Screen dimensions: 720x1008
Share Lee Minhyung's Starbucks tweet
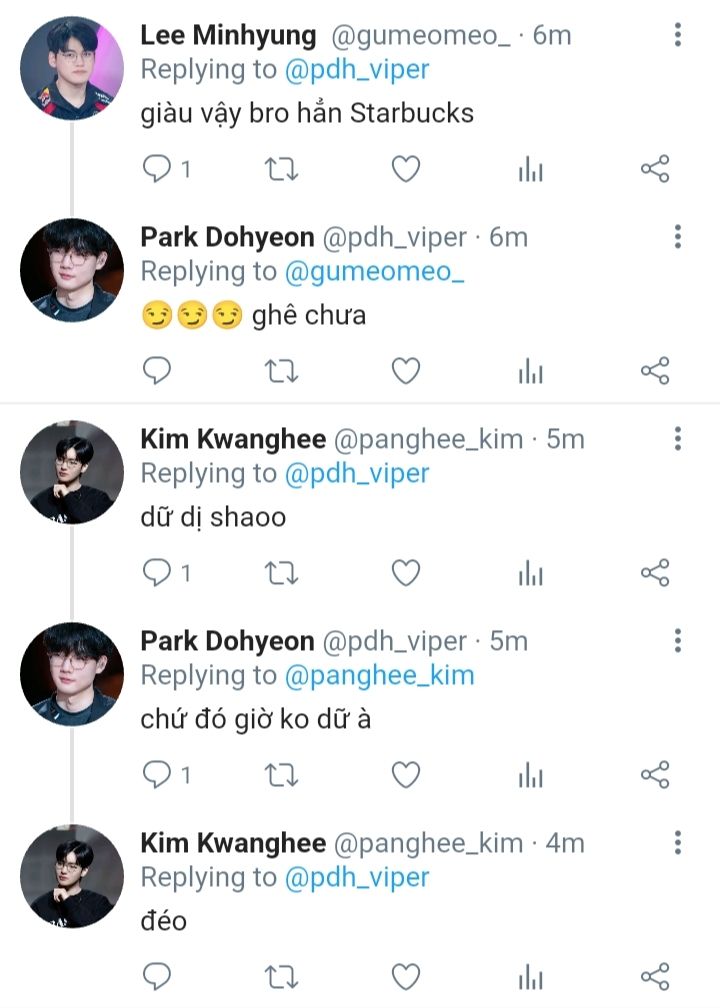[655, 169]
